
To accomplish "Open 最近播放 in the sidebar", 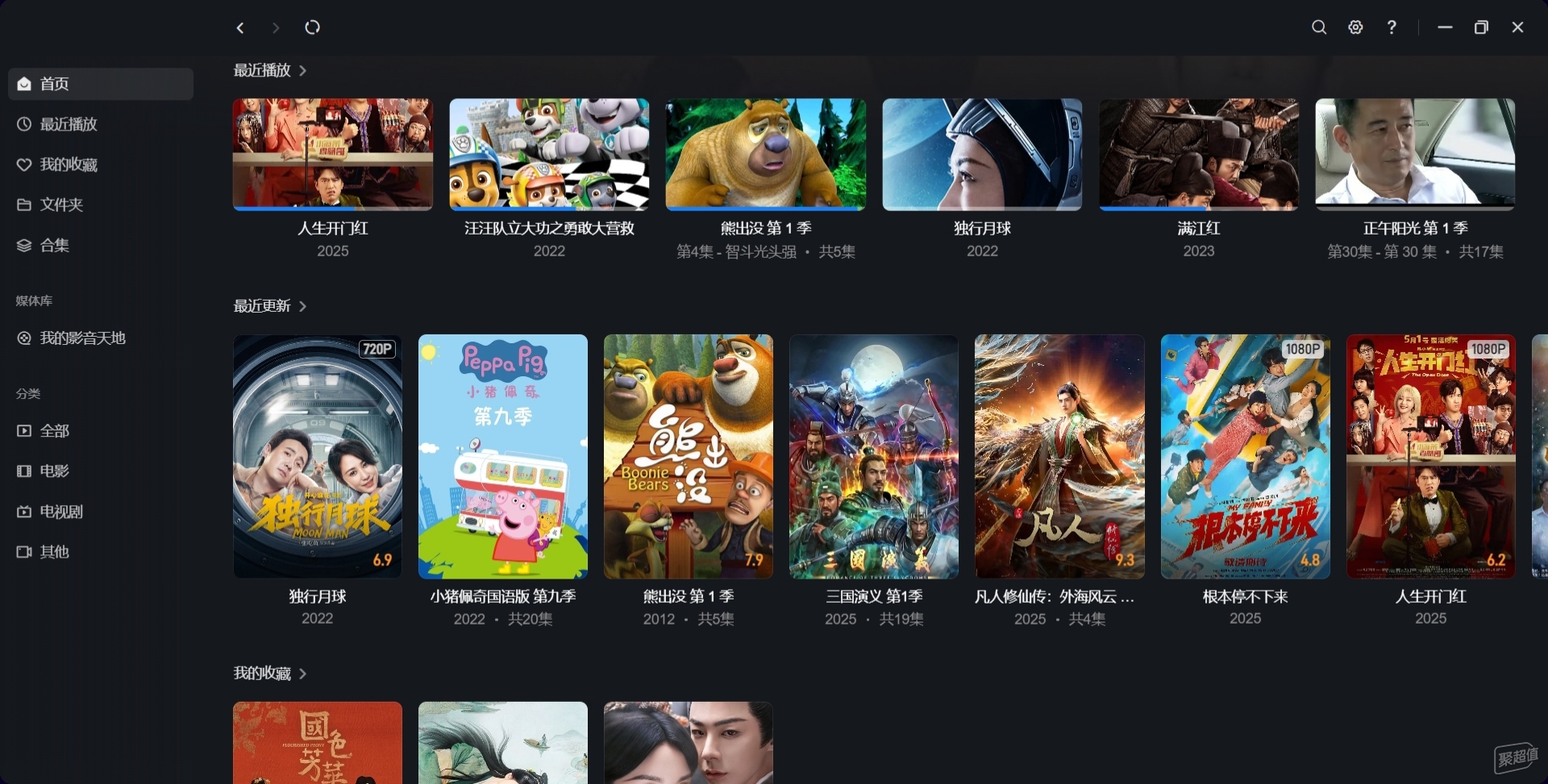I will click(x=69, y=124).
